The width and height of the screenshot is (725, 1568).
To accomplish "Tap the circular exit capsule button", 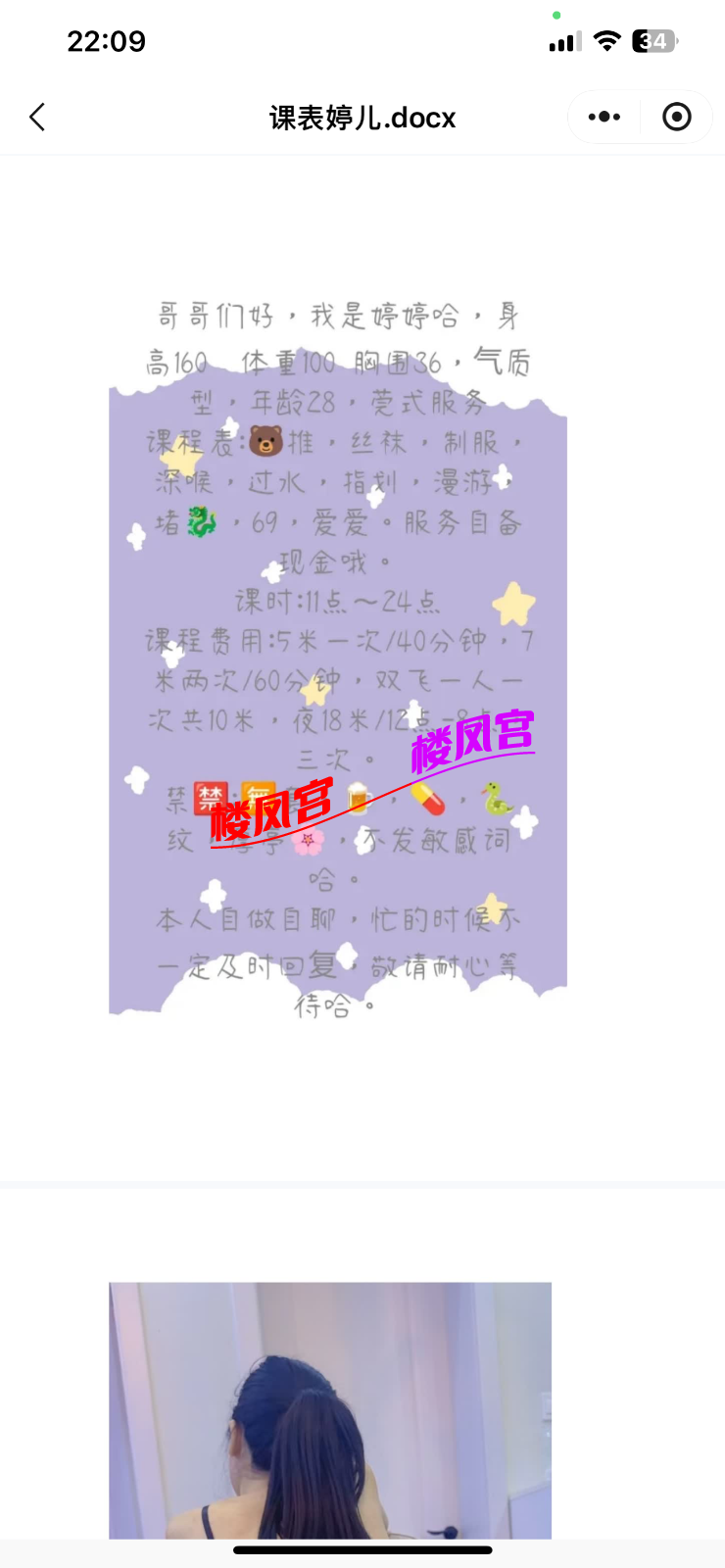I will pyautogui.click(x=676, y=117).
